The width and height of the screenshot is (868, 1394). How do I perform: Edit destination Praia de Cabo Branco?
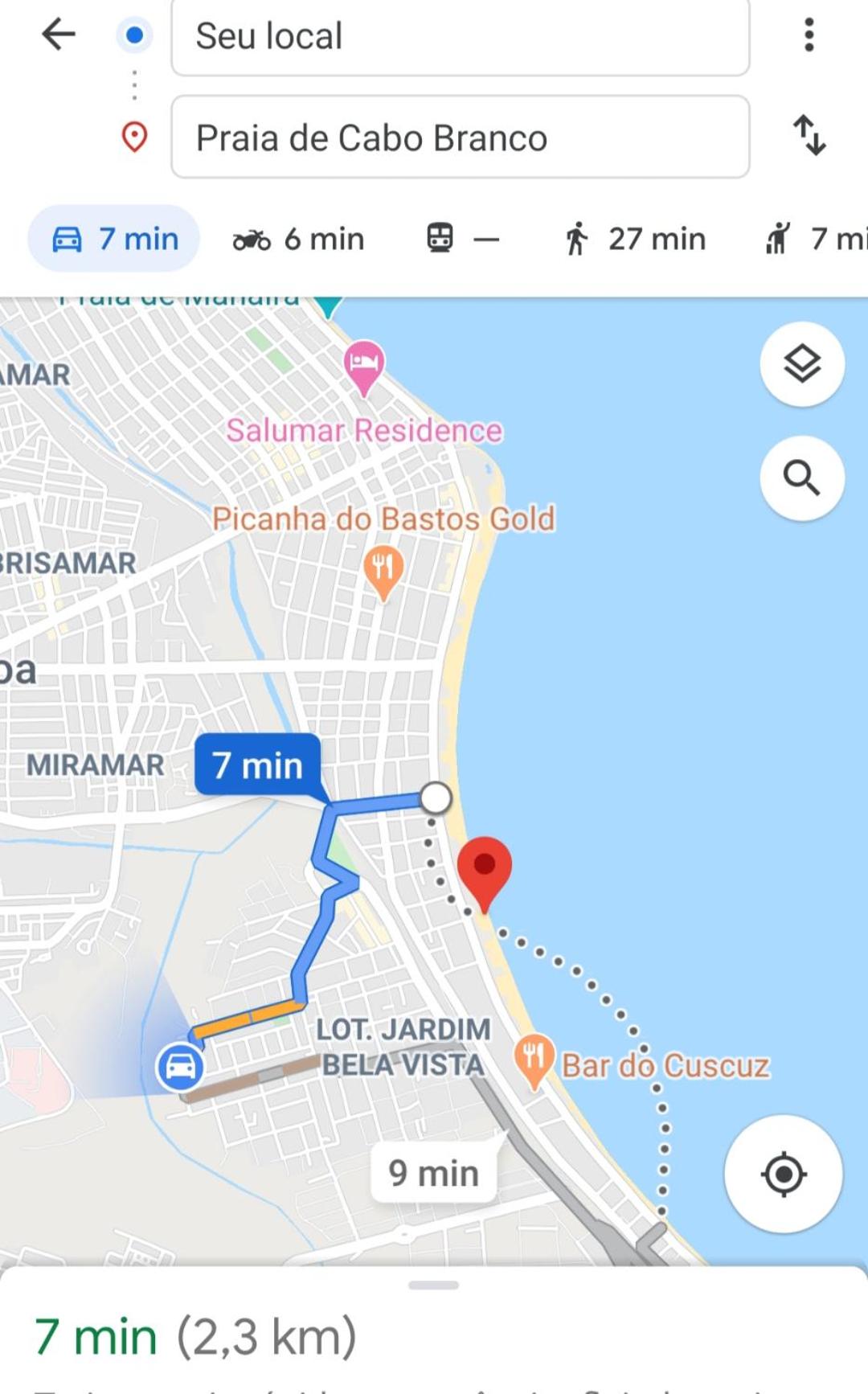[461, 137]
